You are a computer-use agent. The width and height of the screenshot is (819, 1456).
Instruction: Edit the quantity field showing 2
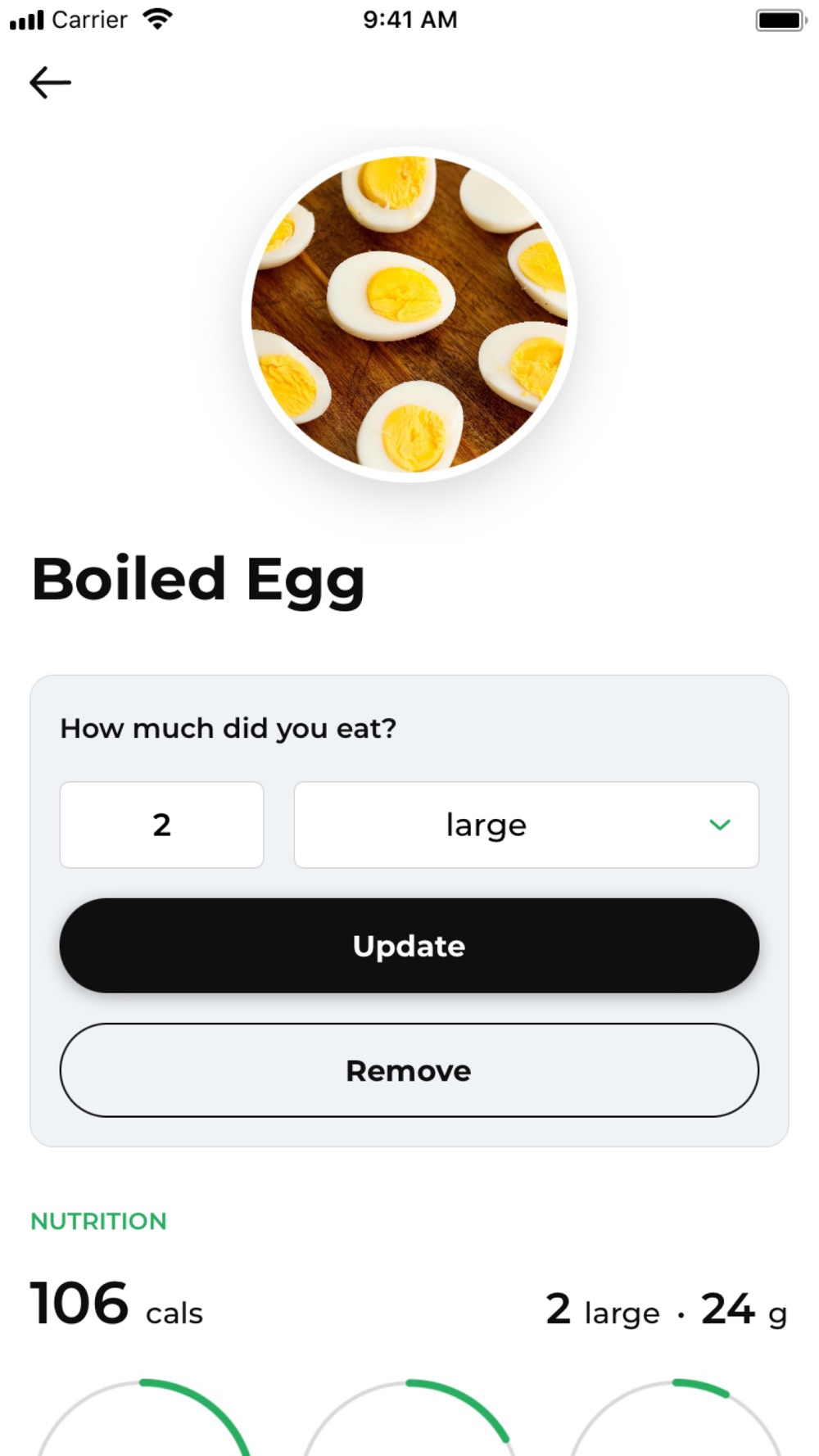(161, 825)
